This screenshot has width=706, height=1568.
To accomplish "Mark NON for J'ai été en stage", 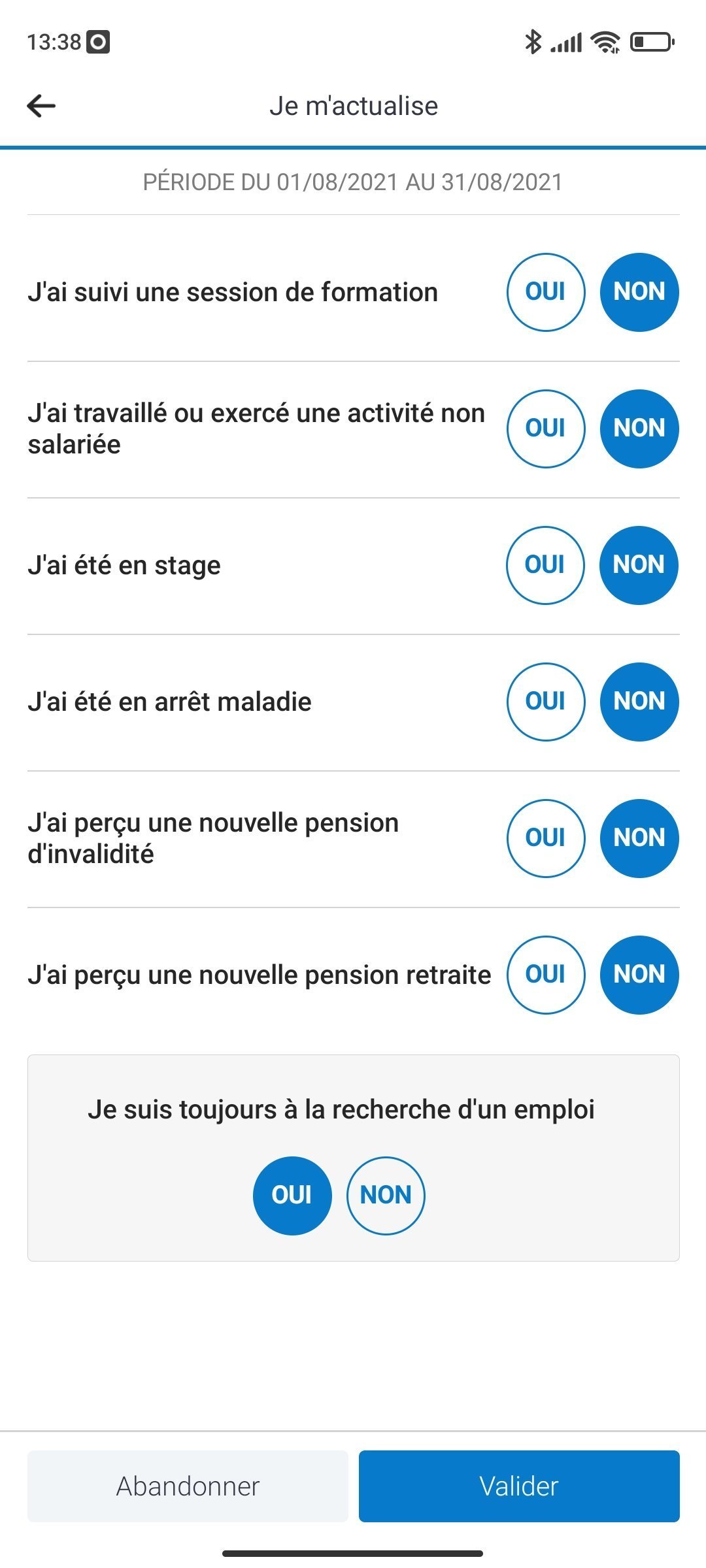I will pos(639,565).
